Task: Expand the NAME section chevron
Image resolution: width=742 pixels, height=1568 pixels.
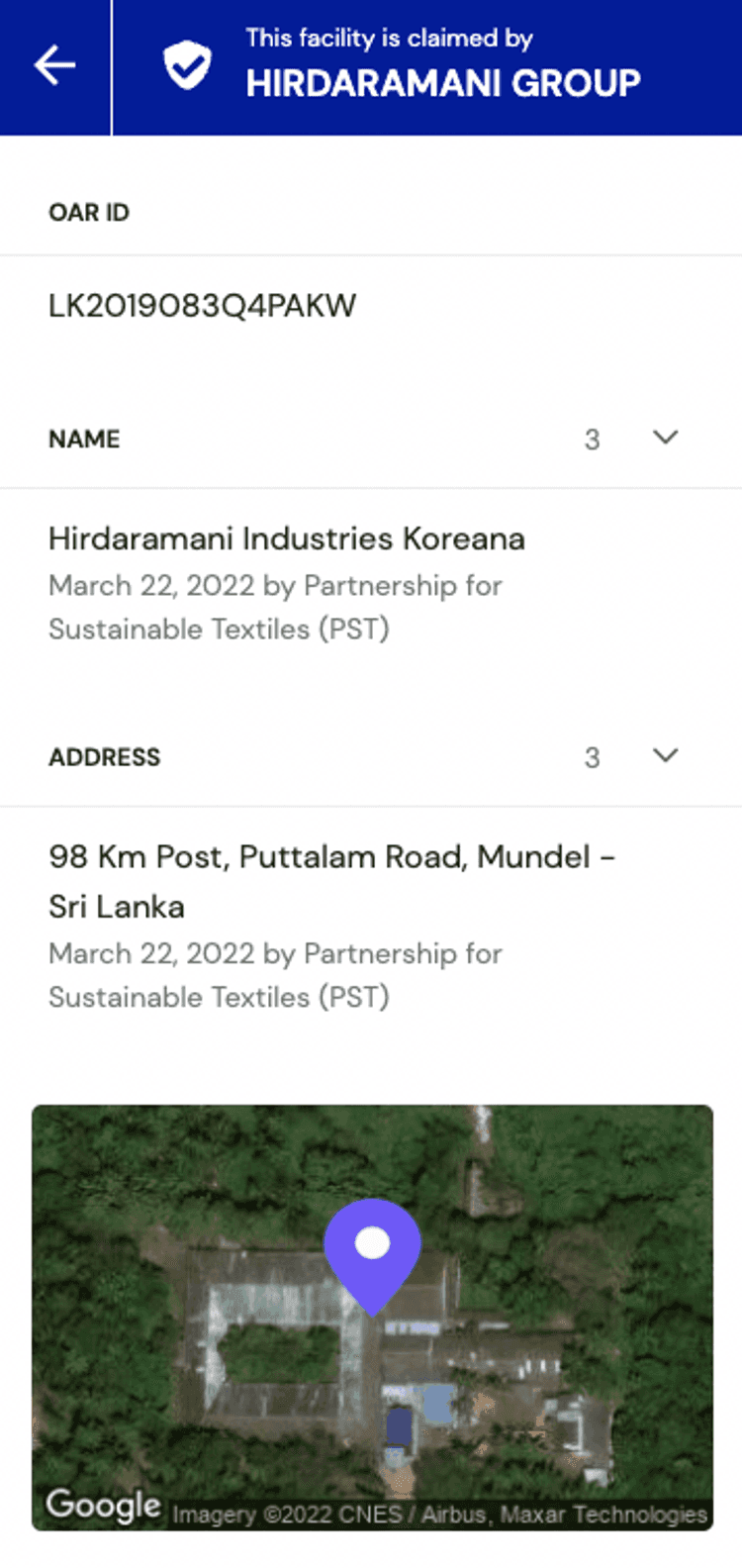Action: coord(666,438)
